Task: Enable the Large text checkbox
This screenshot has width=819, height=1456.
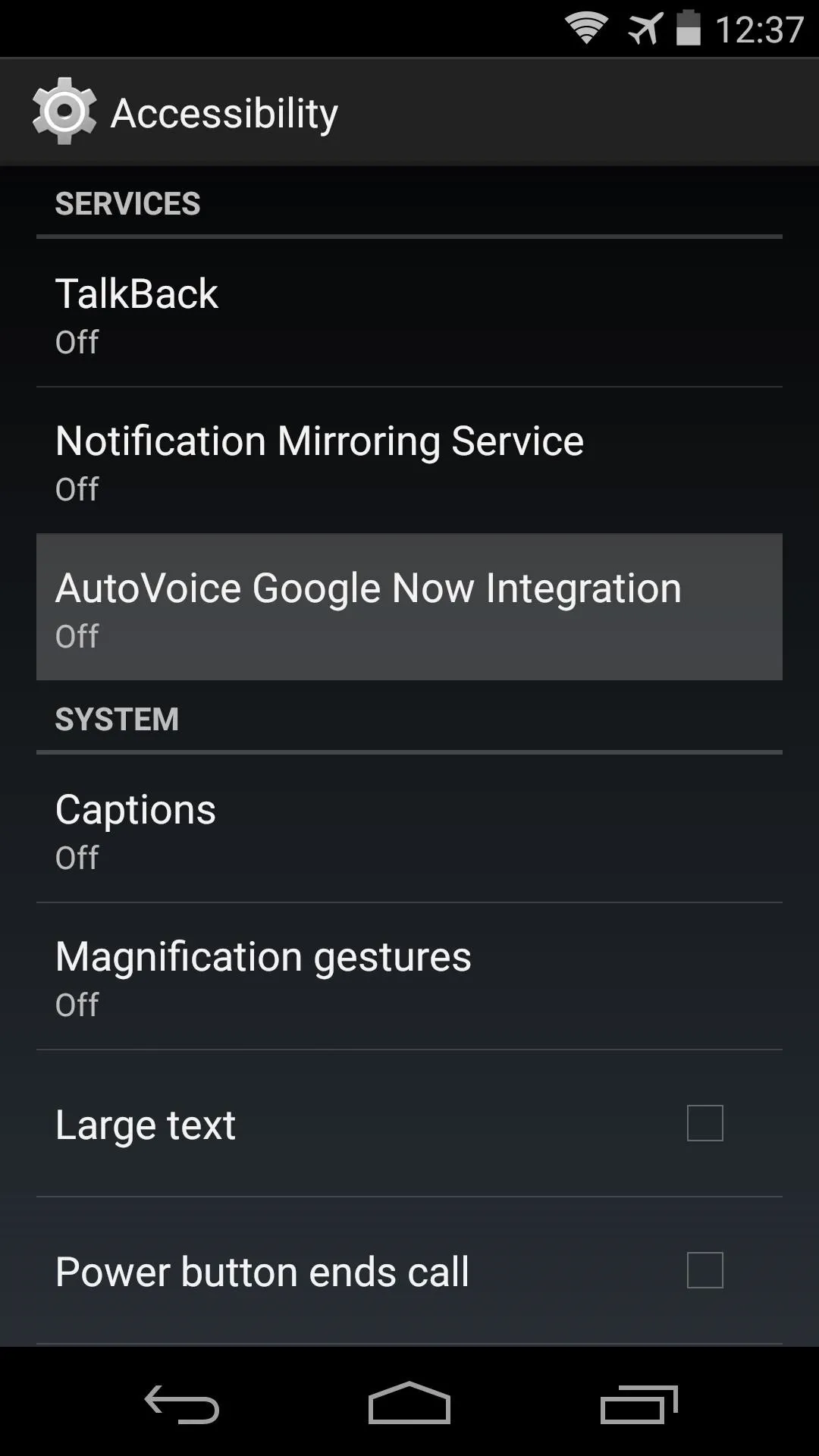Action: click(x=705, y=1123)
